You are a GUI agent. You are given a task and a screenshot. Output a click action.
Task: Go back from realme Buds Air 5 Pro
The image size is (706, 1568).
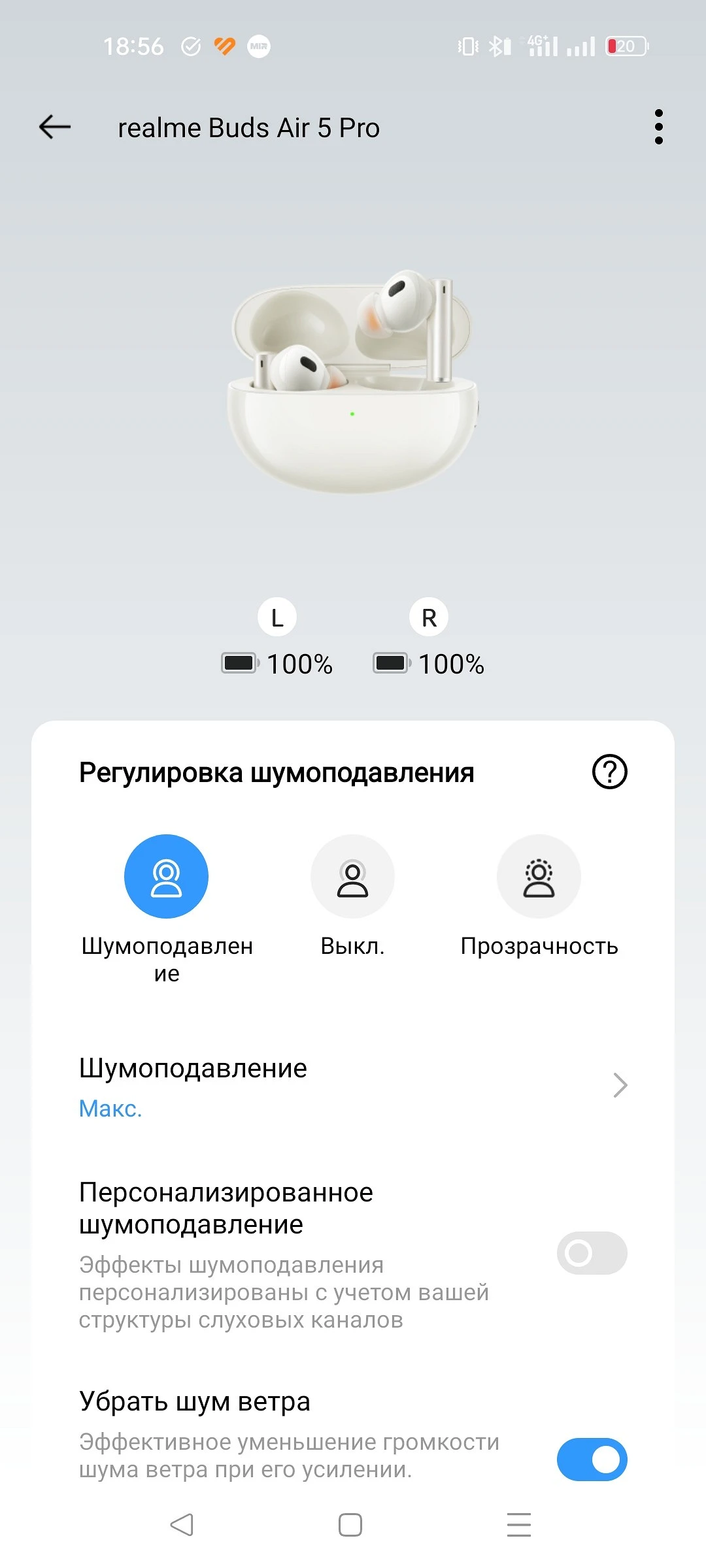coord(55,127)
